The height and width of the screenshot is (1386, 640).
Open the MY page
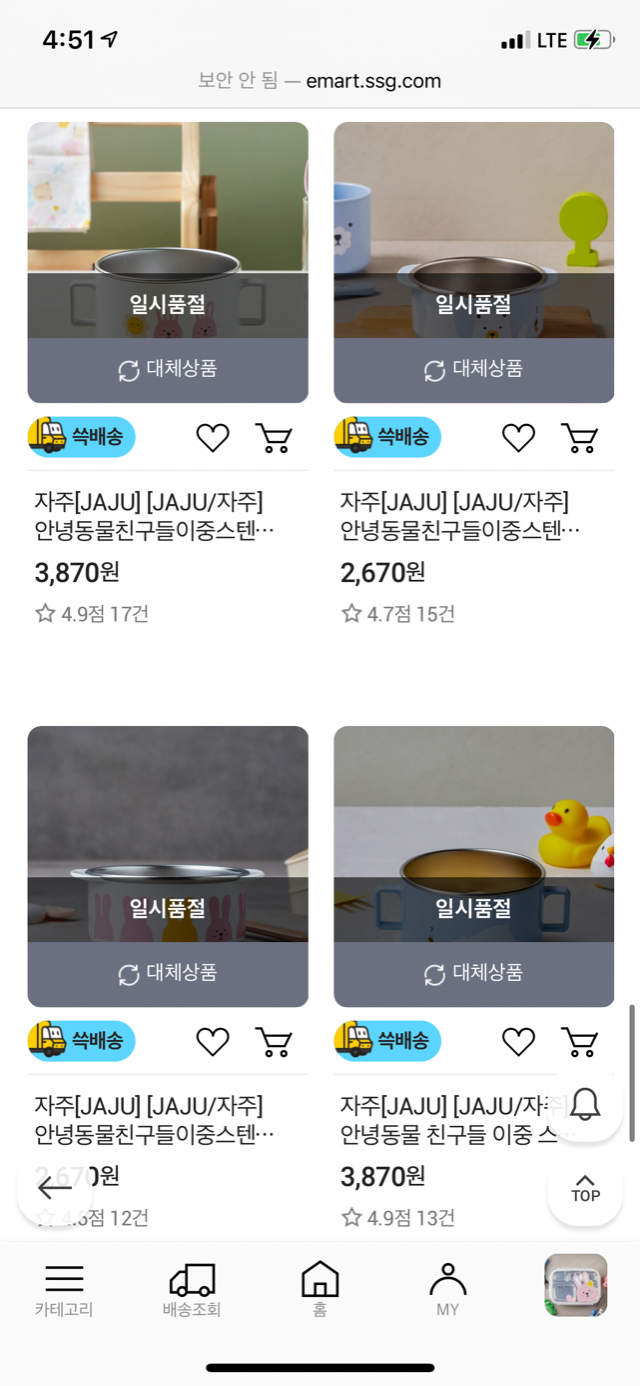448,1288
